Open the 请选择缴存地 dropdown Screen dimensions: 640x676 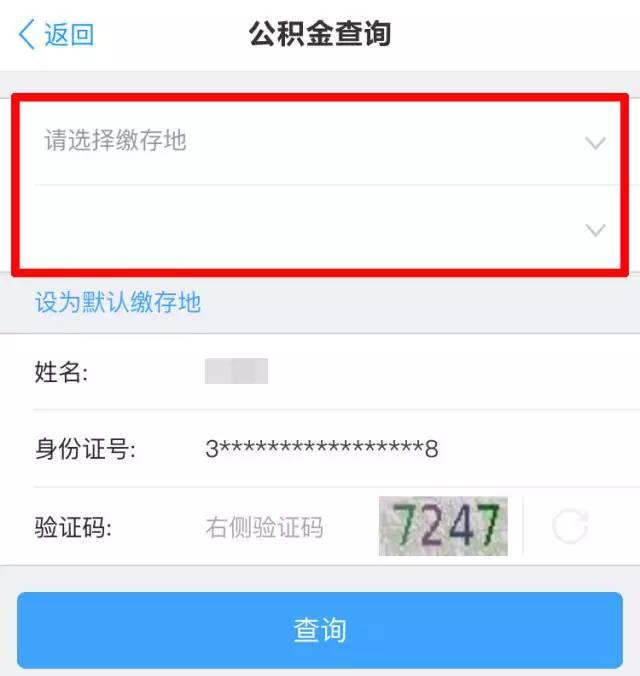[320, 141]
